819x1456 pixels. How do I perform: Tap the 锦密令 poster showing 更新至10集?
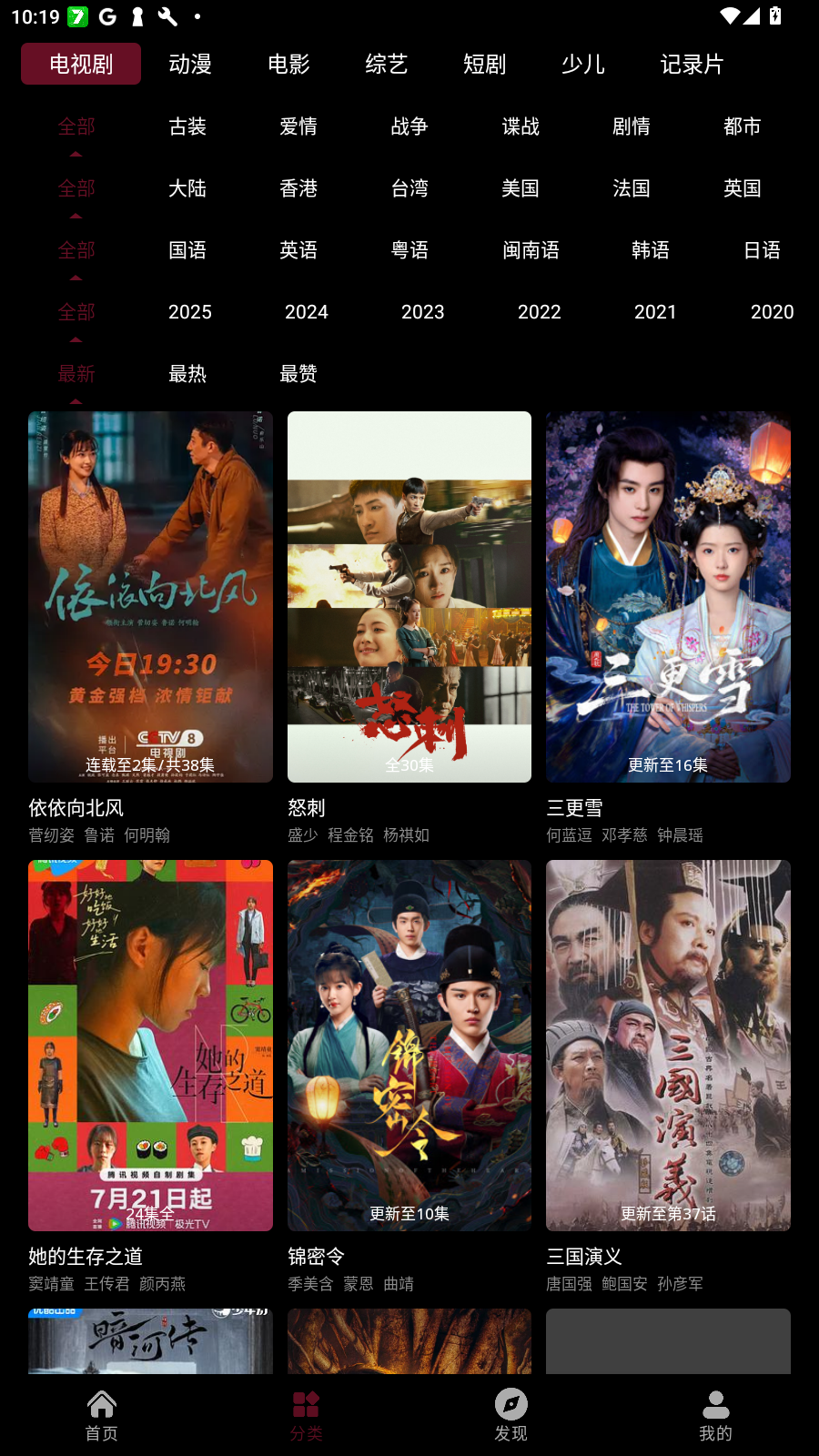tap(409, 1045)
